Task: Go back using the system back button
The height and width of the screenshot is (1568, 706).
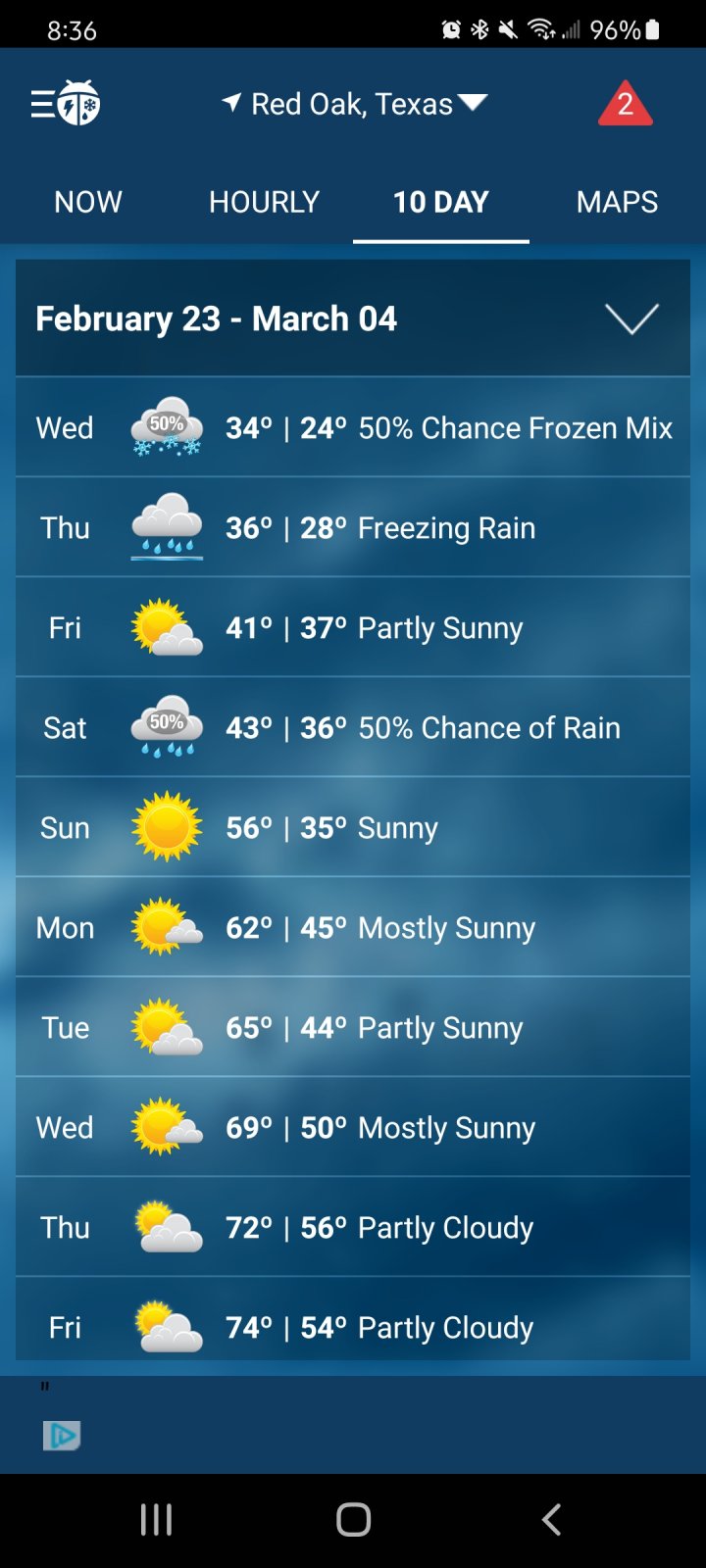Action: click(x=551, y=1520)
